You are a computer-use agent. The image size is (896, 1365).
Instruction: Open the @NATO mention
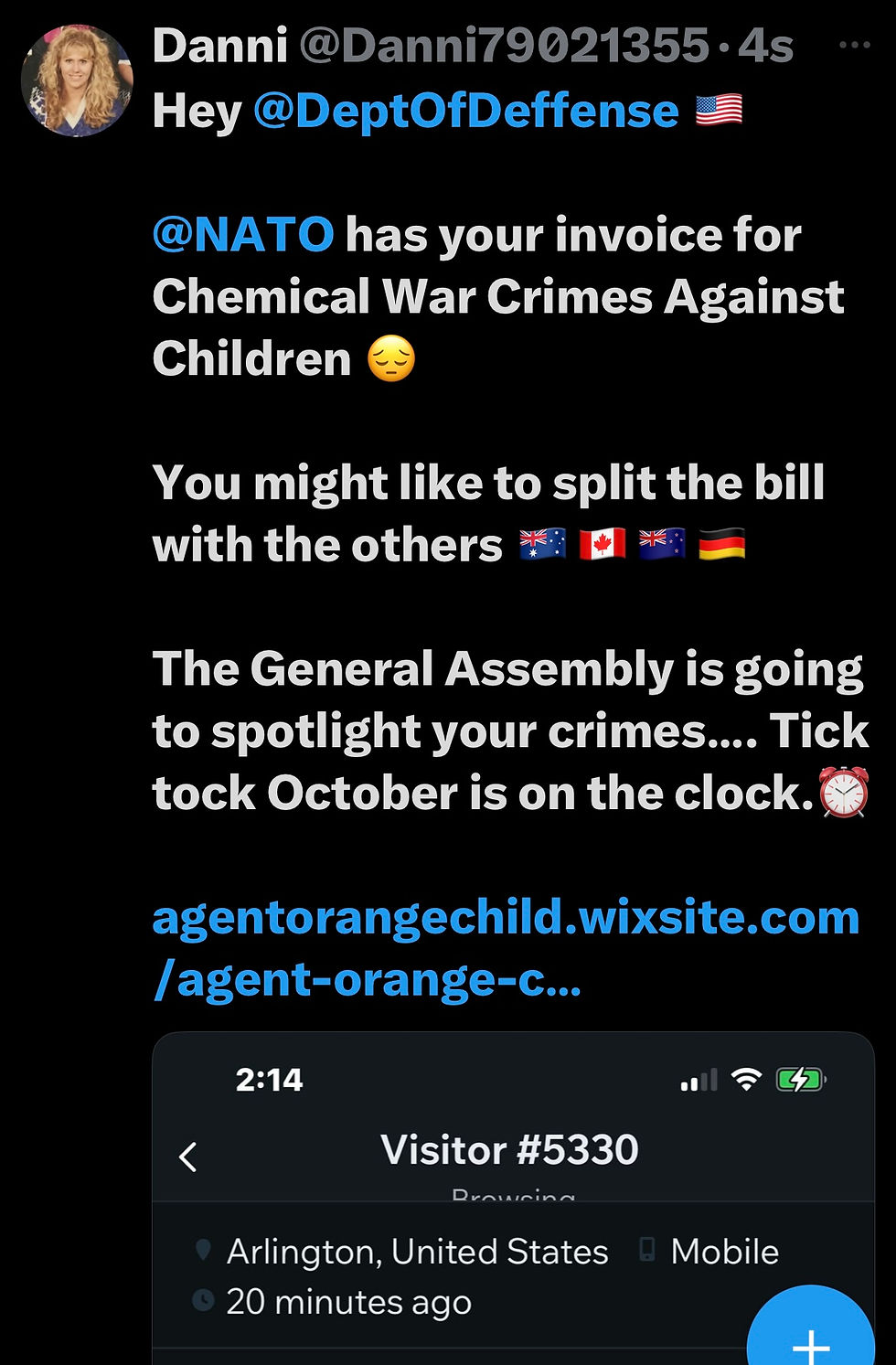(x=243, y=235)
